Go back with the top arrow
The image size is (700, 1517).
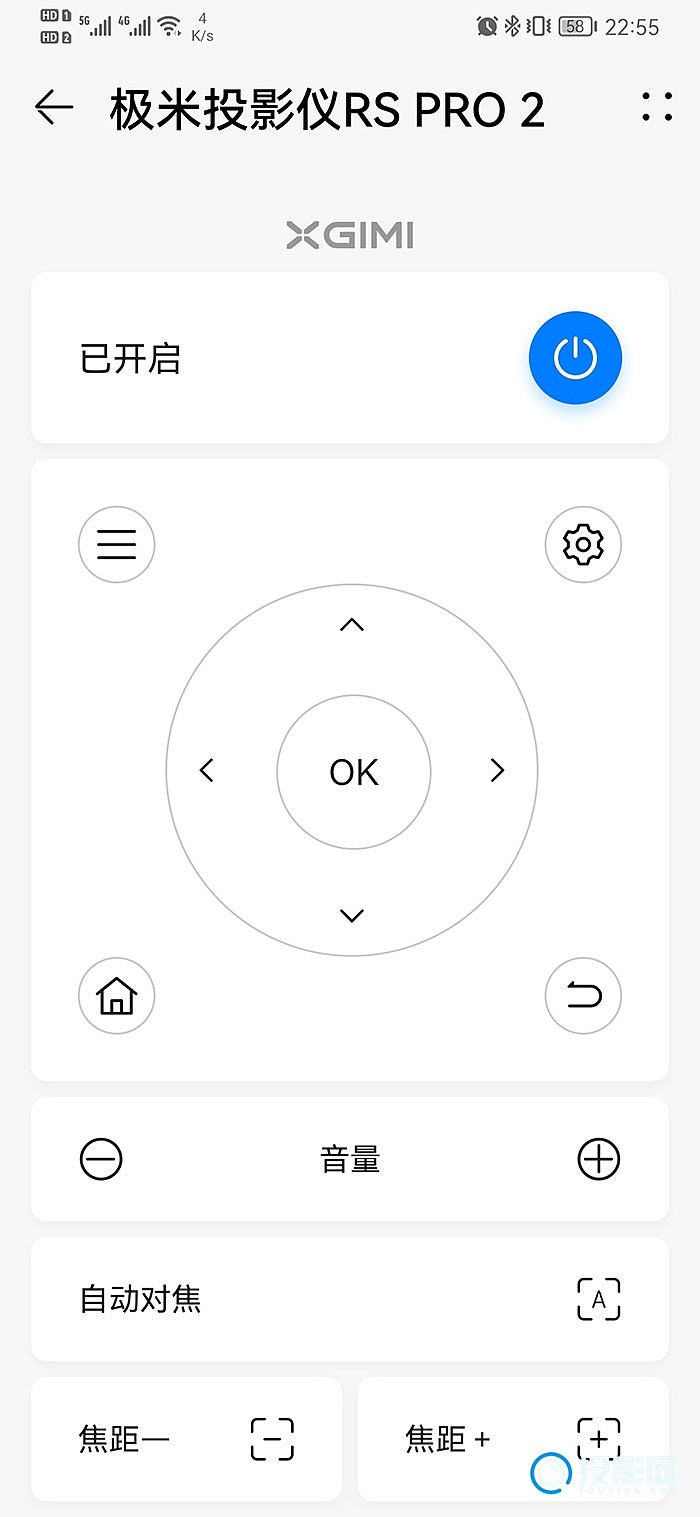[x=54, y=108]
